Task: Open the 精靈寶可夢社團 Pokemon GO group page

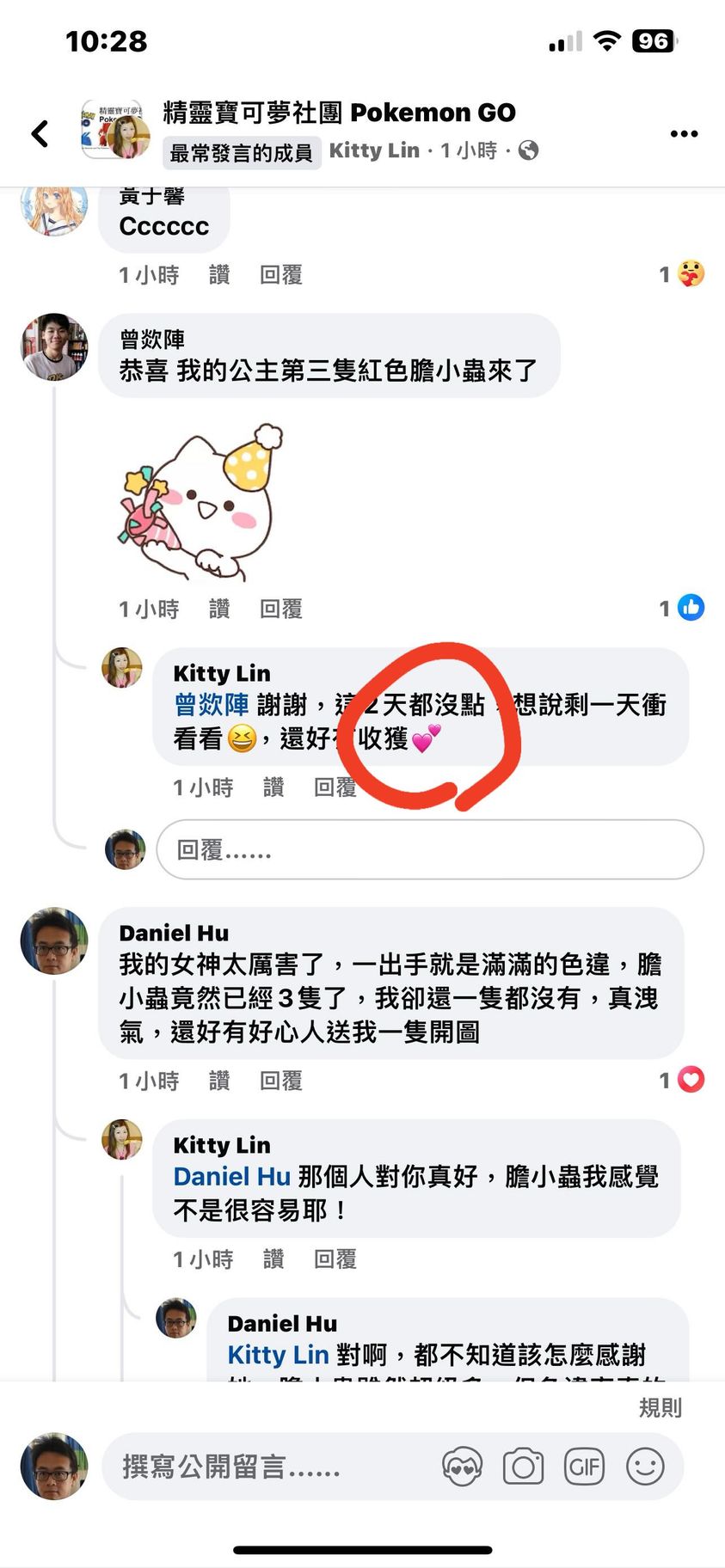Action: coord(339,113)
